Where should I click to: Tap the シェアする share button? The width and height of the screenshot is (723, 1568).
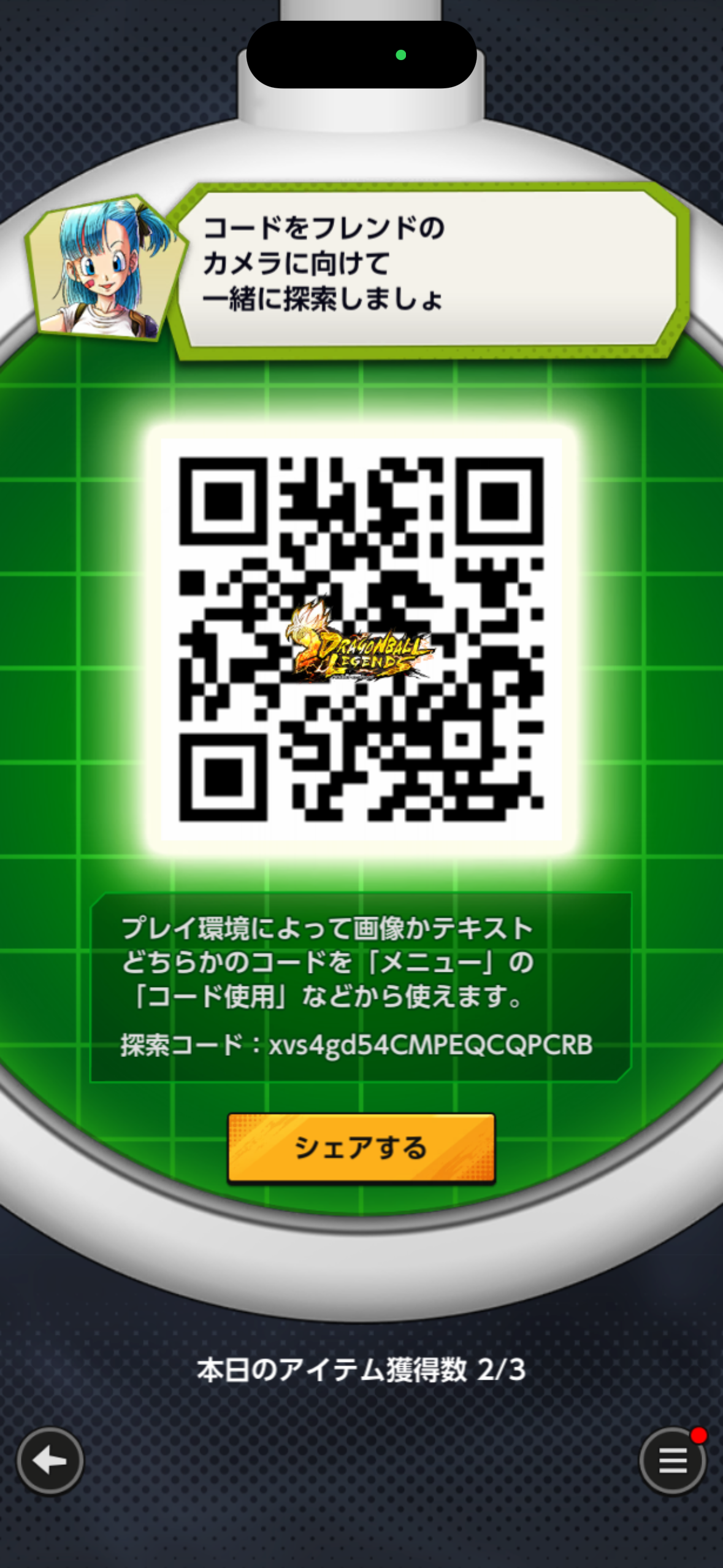click(x=361, y=1148)
